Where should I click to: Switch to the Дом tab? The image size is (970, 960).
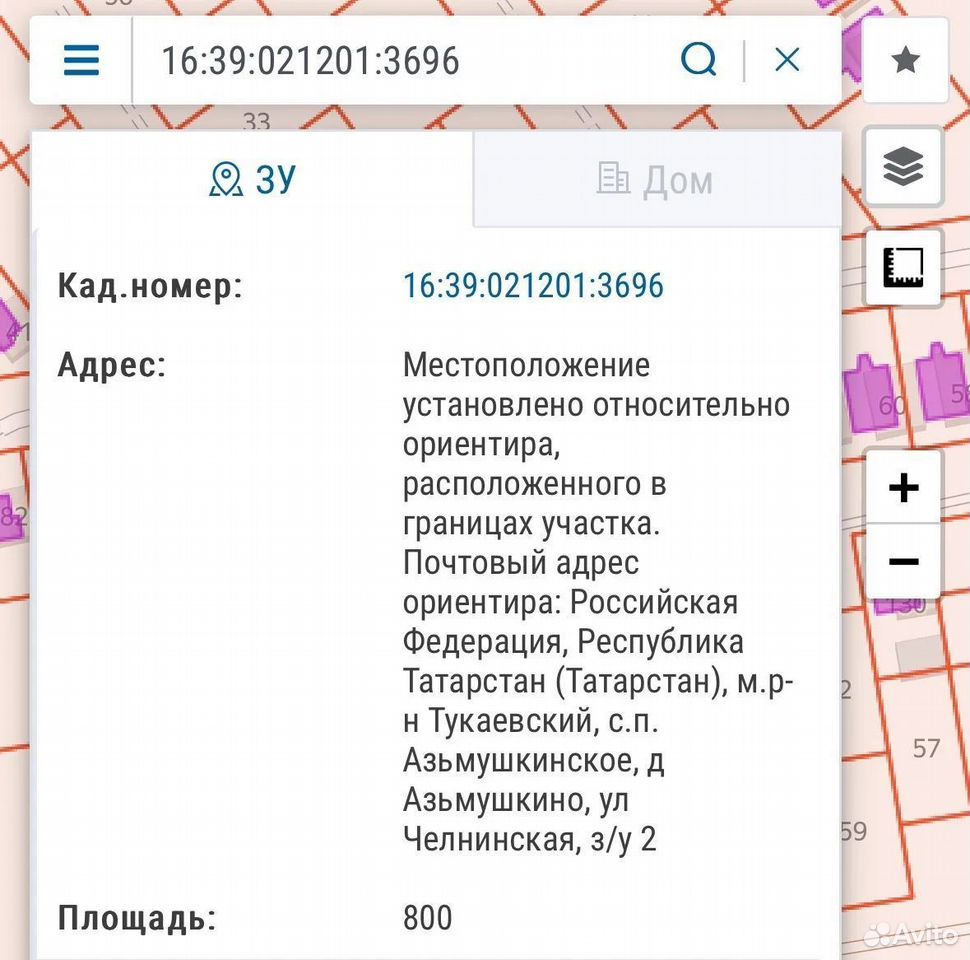pyautogui.click(x=656, y=180)
